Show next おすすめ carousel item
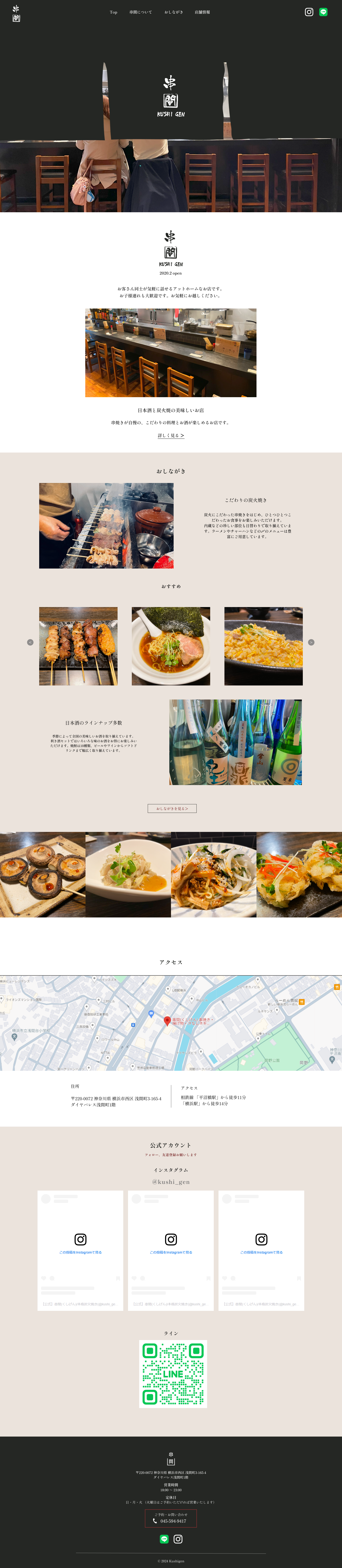342x1568 pixels. (311, 642)
